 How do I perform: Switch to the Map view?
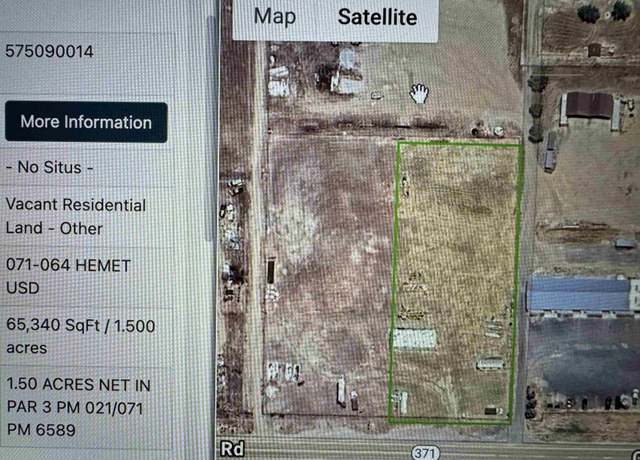[x=274, y=17]
